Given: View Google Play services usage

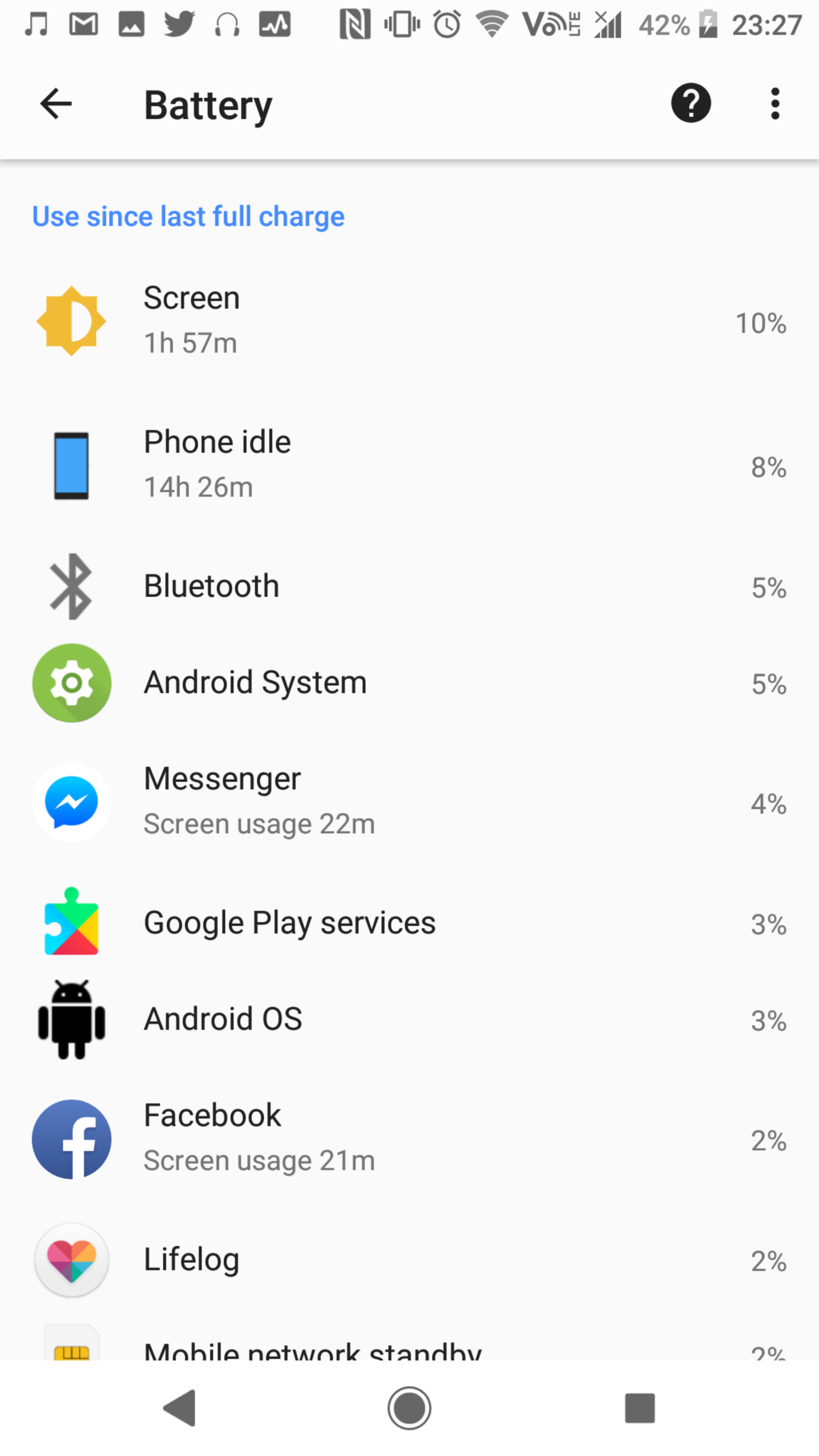Looking at the screenshot, I should [x=409, y=923].
